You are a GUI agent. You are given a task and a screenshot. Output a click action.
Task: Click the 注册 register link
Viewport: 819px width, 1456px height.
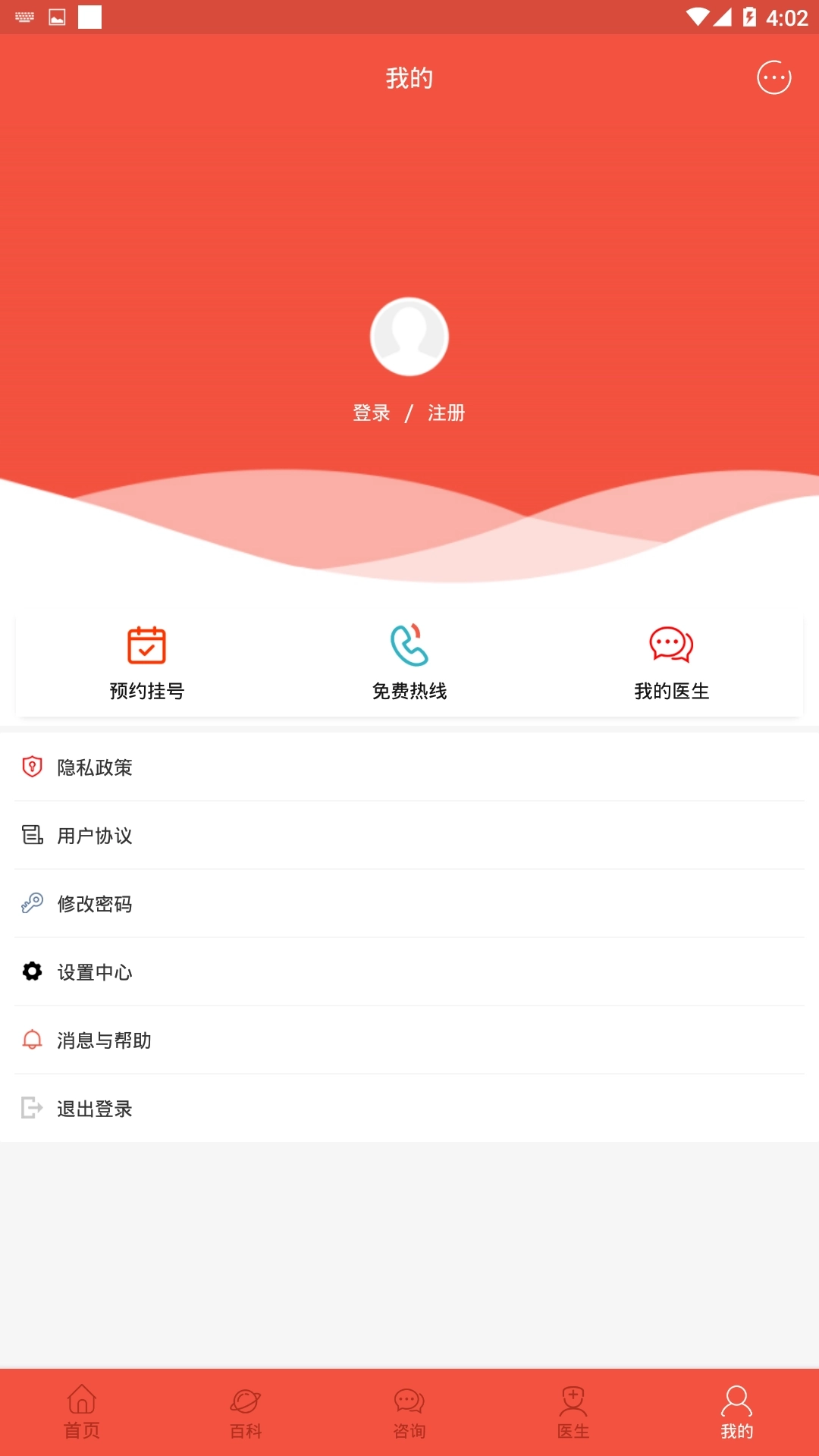447,413
